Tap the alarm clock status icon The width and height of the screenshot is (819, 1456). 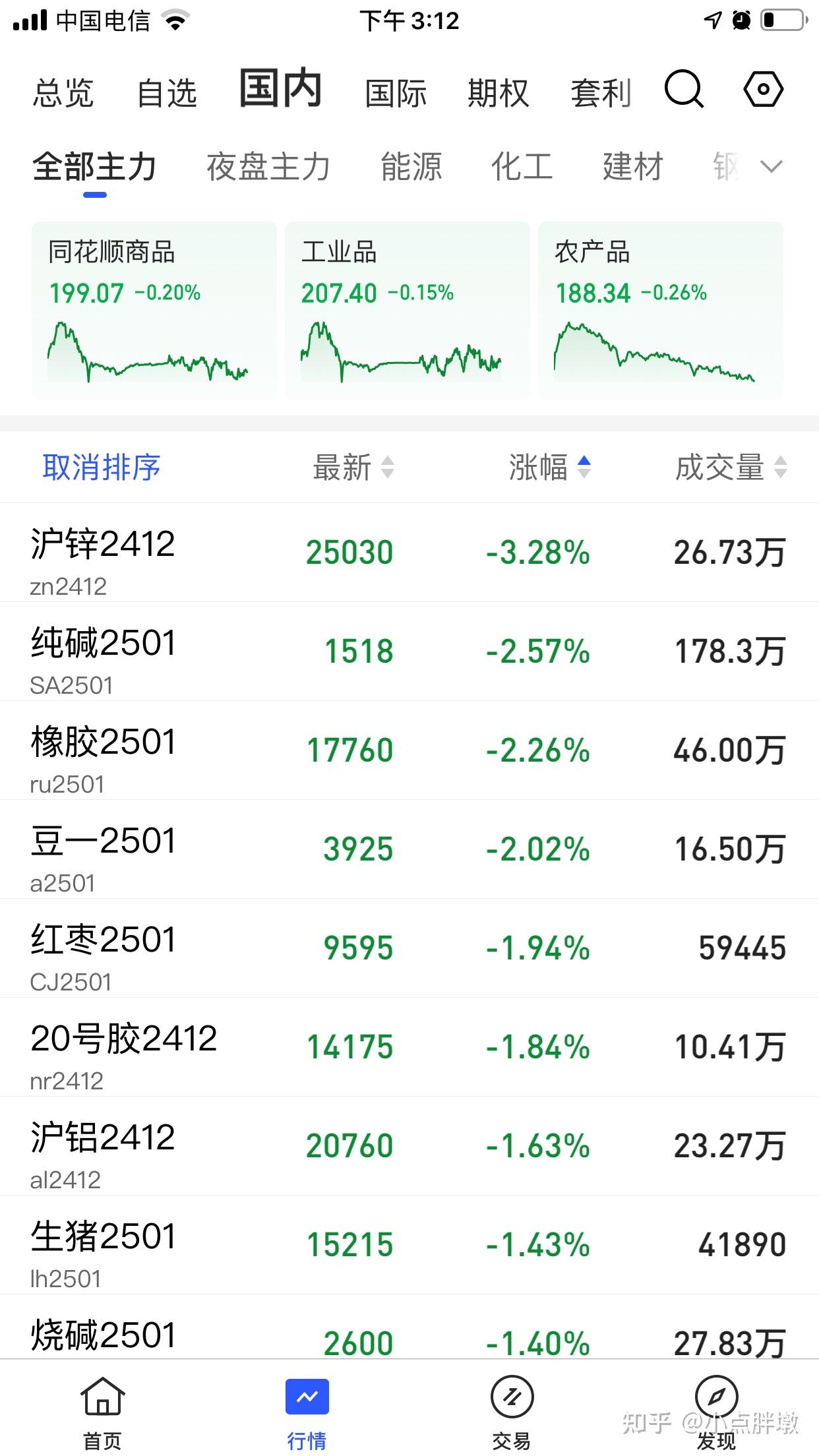pyautogui.click(x=743, y=20)
